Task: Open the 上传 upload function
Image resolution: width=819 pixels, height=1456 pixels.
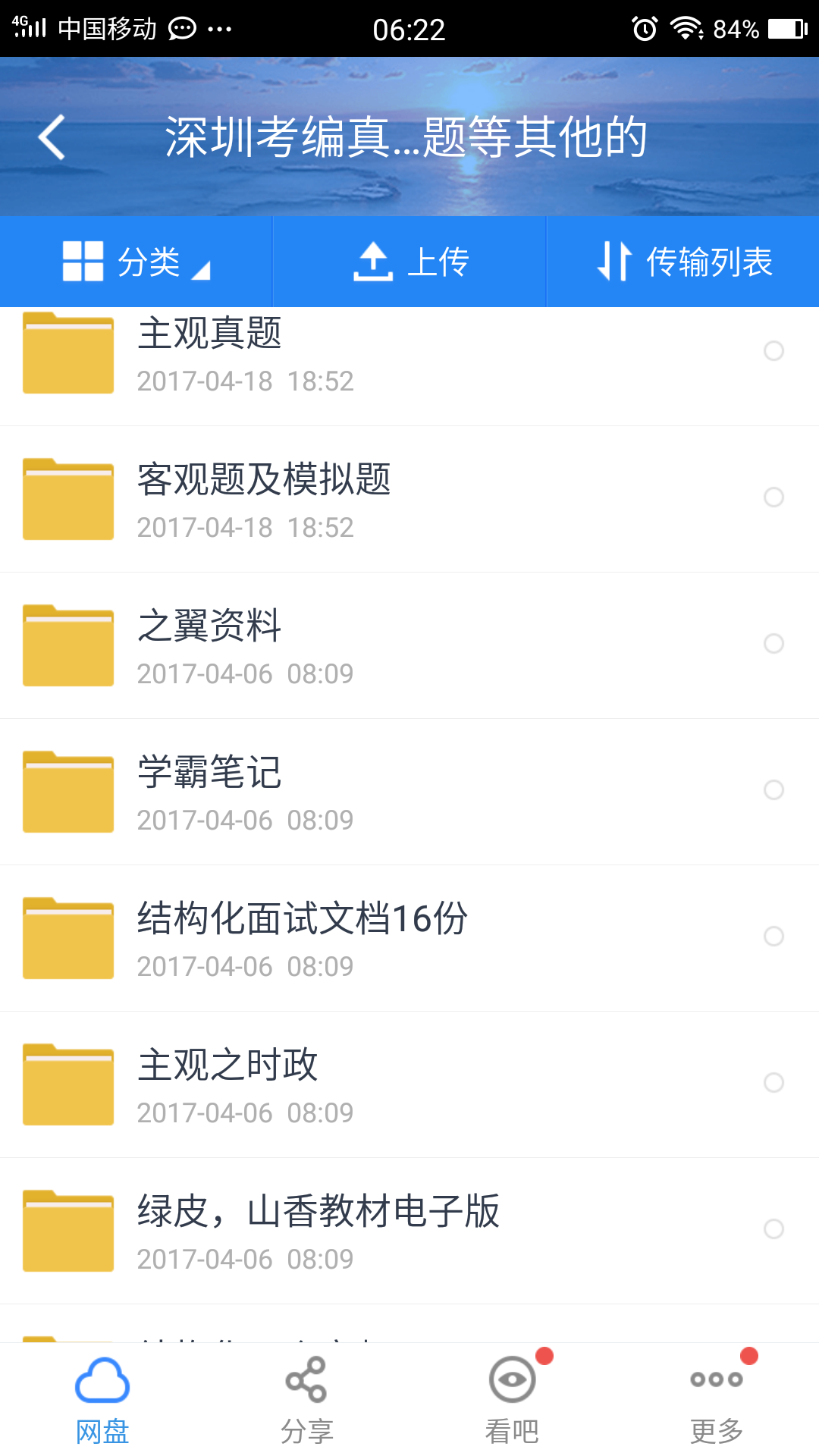Action: point(409,261)
